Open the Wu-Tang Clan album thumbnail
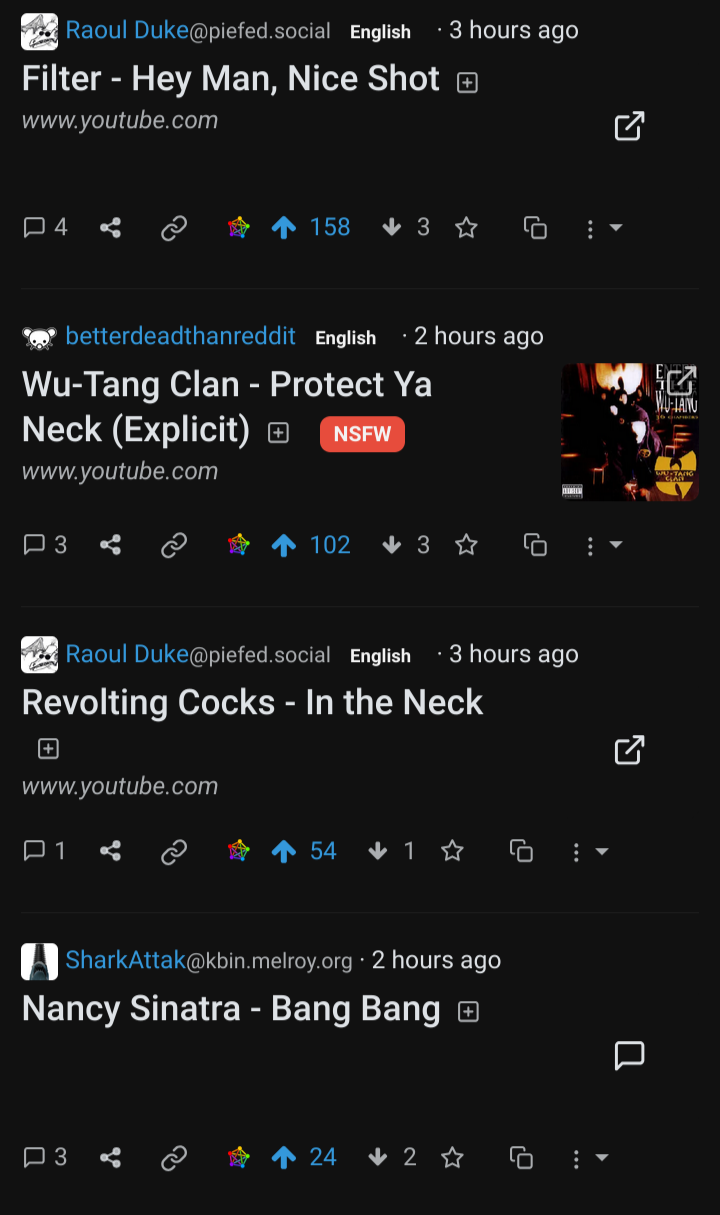720x1215 pixels. click(630, 432)
